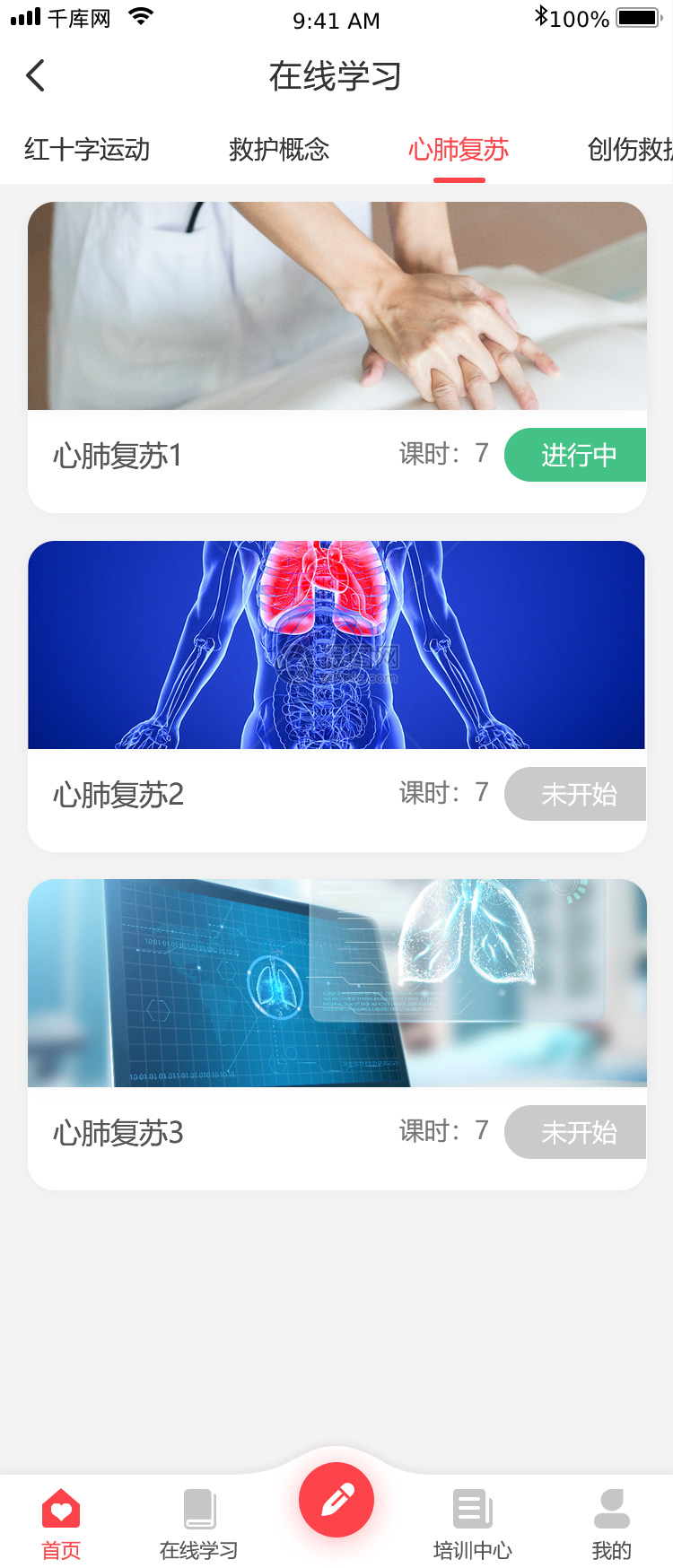The image size is (673, 1568).
Task: Switch to the 培训中心 tab
Action: tap(473, 1524)
